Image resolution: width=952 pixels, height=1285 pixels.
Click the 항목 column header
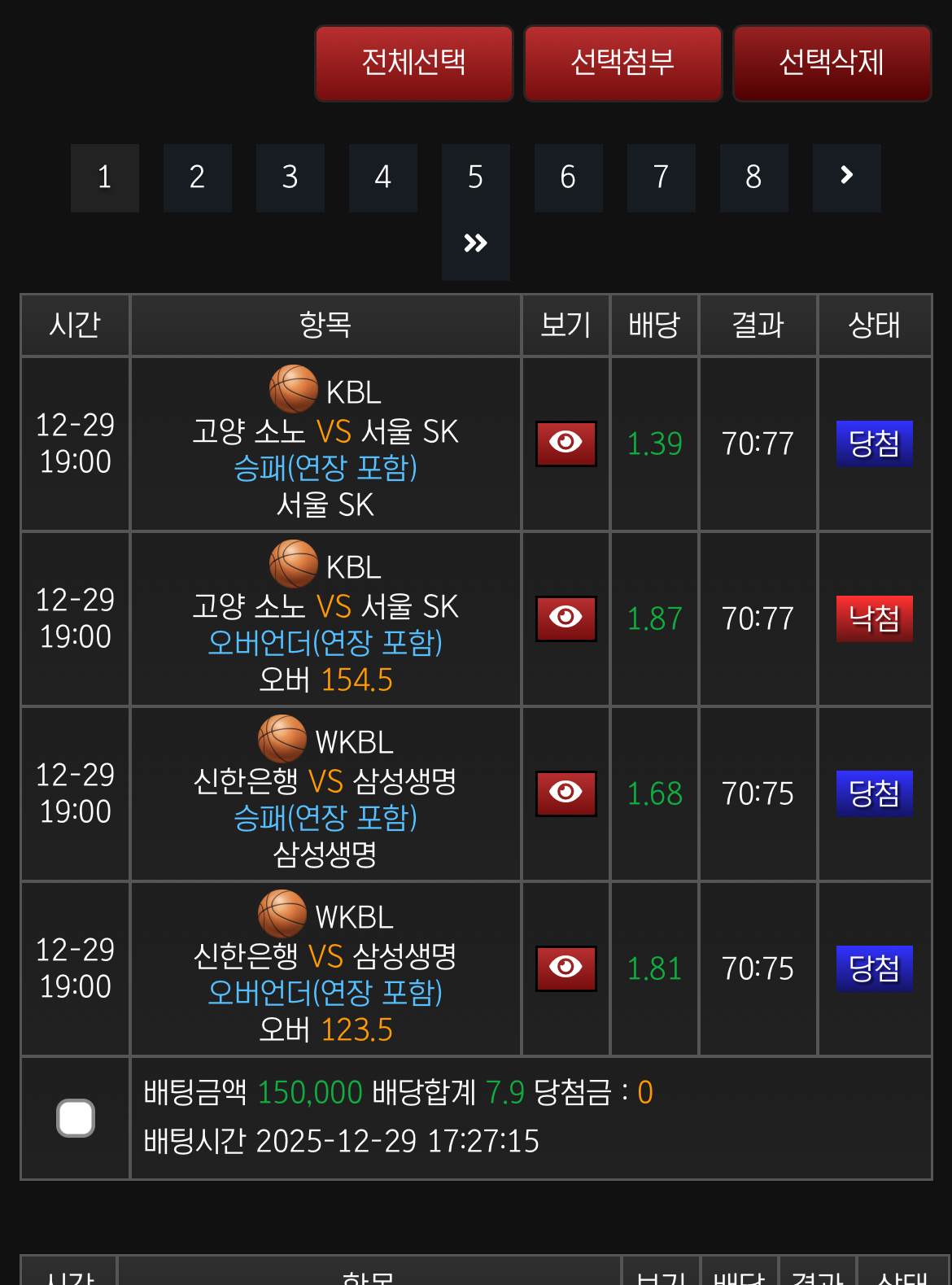[x=325, y=325]
